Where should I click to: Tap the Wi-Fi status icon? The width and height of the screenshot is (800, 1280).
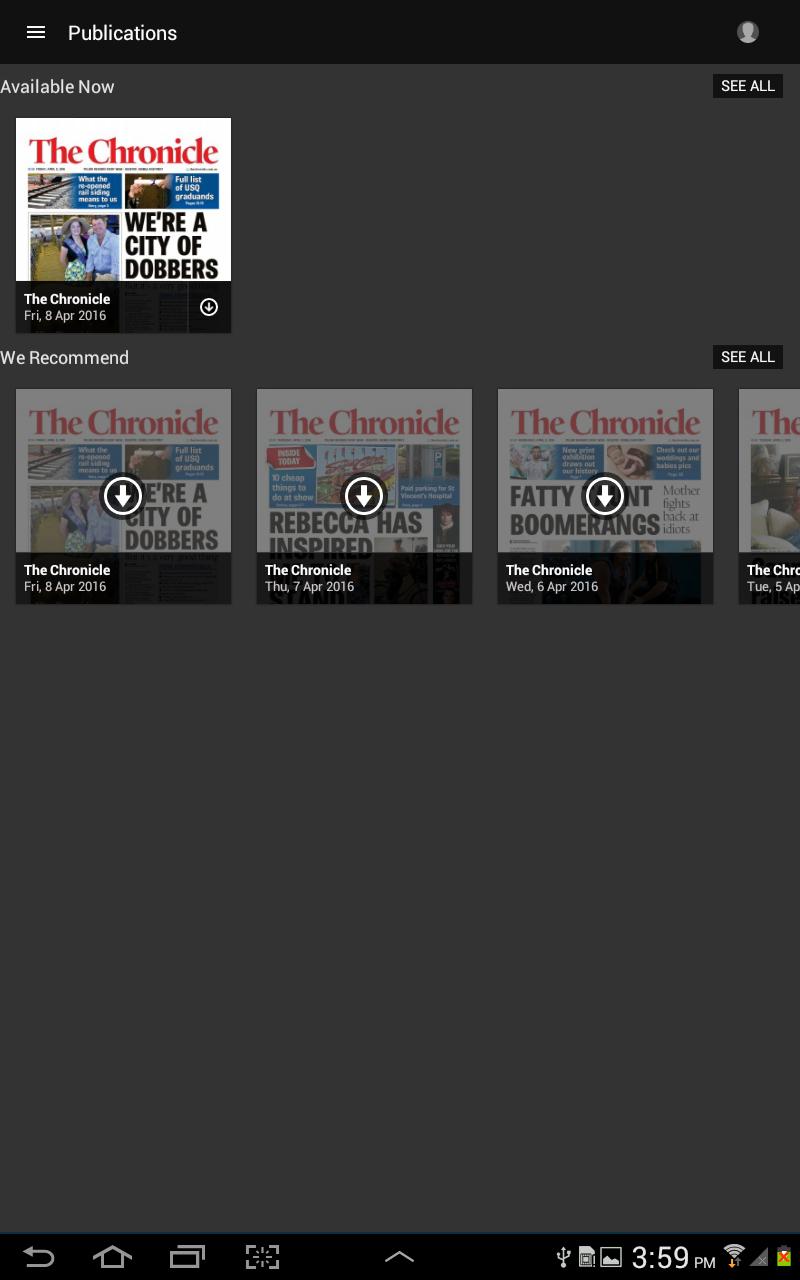pos(735,1257)
